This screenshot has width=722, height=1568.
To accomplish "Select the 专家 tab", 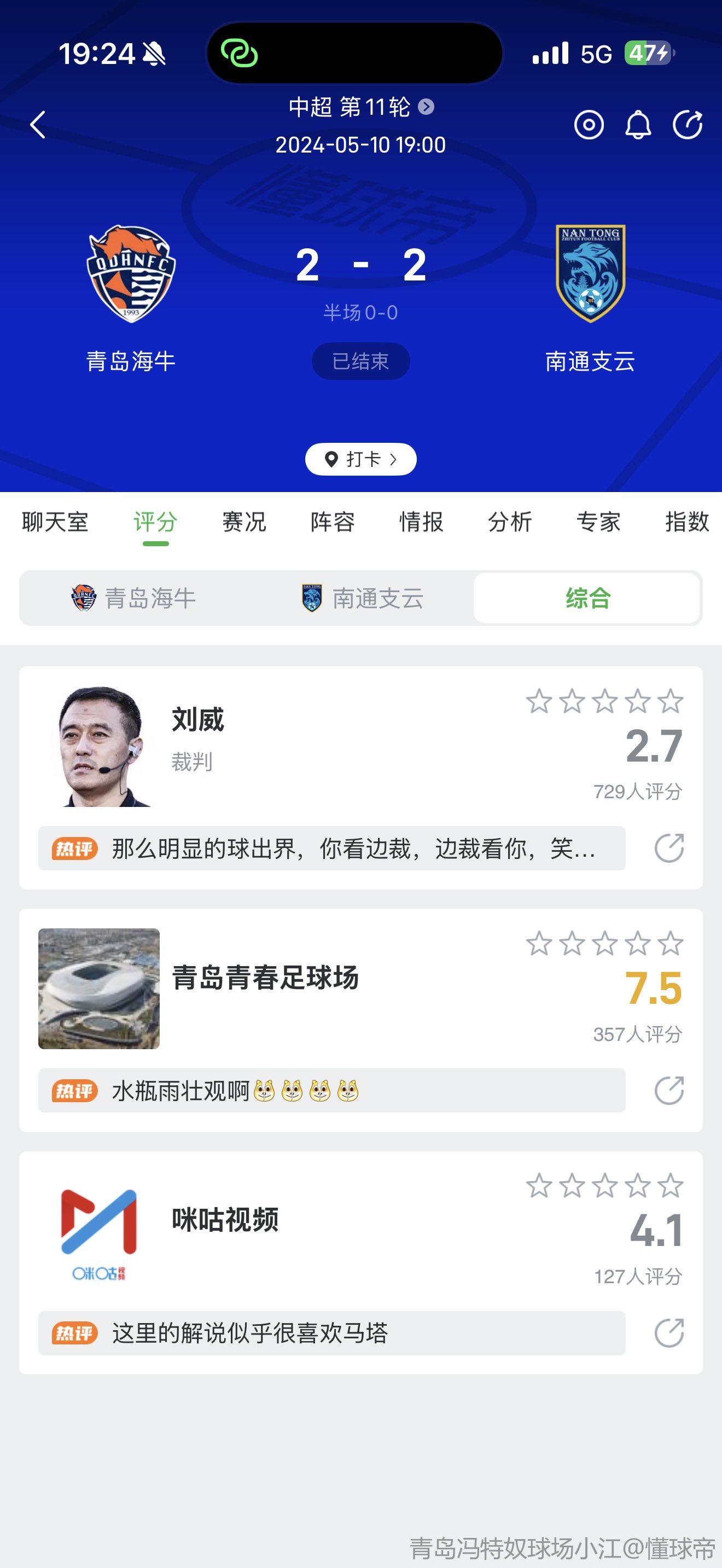I will point(598,522).
